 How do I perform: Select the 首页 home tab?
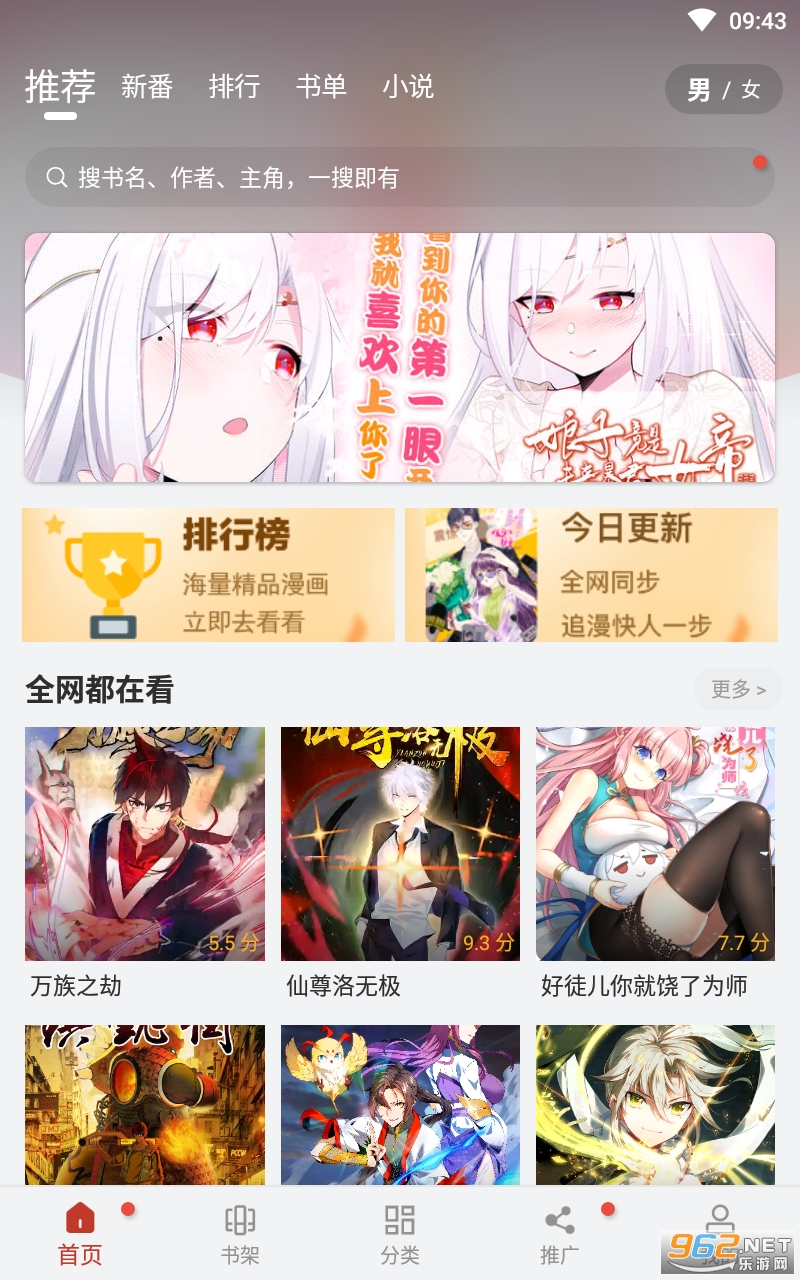[80, 1234]
